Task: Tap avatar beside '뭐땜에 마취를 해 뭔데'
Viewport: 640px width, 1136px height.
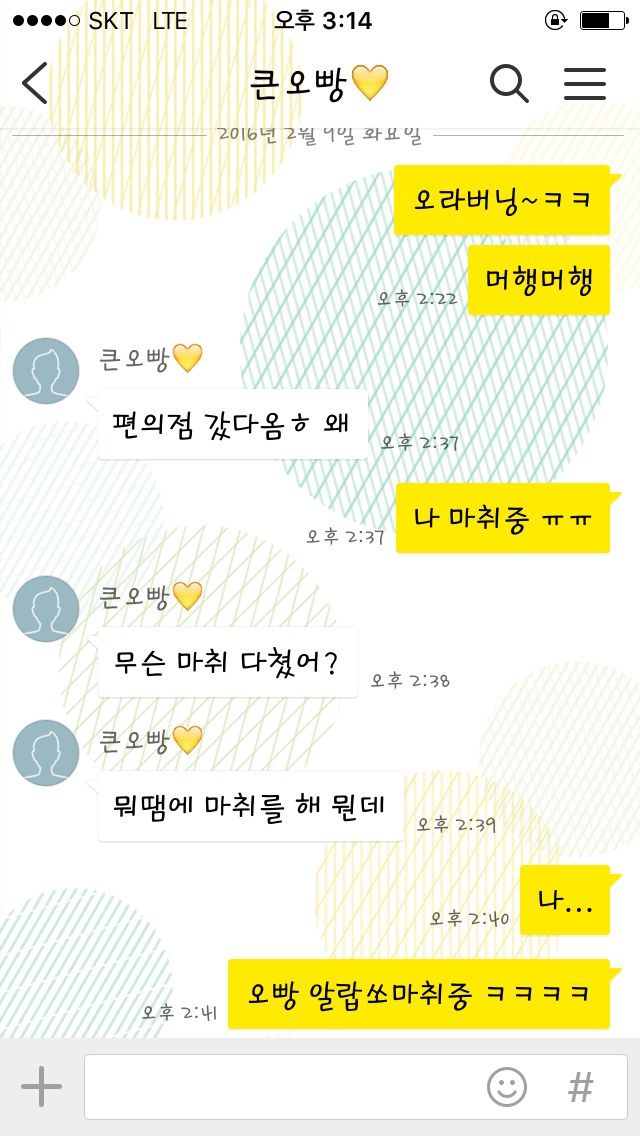Action: click(x=46, y=753)
